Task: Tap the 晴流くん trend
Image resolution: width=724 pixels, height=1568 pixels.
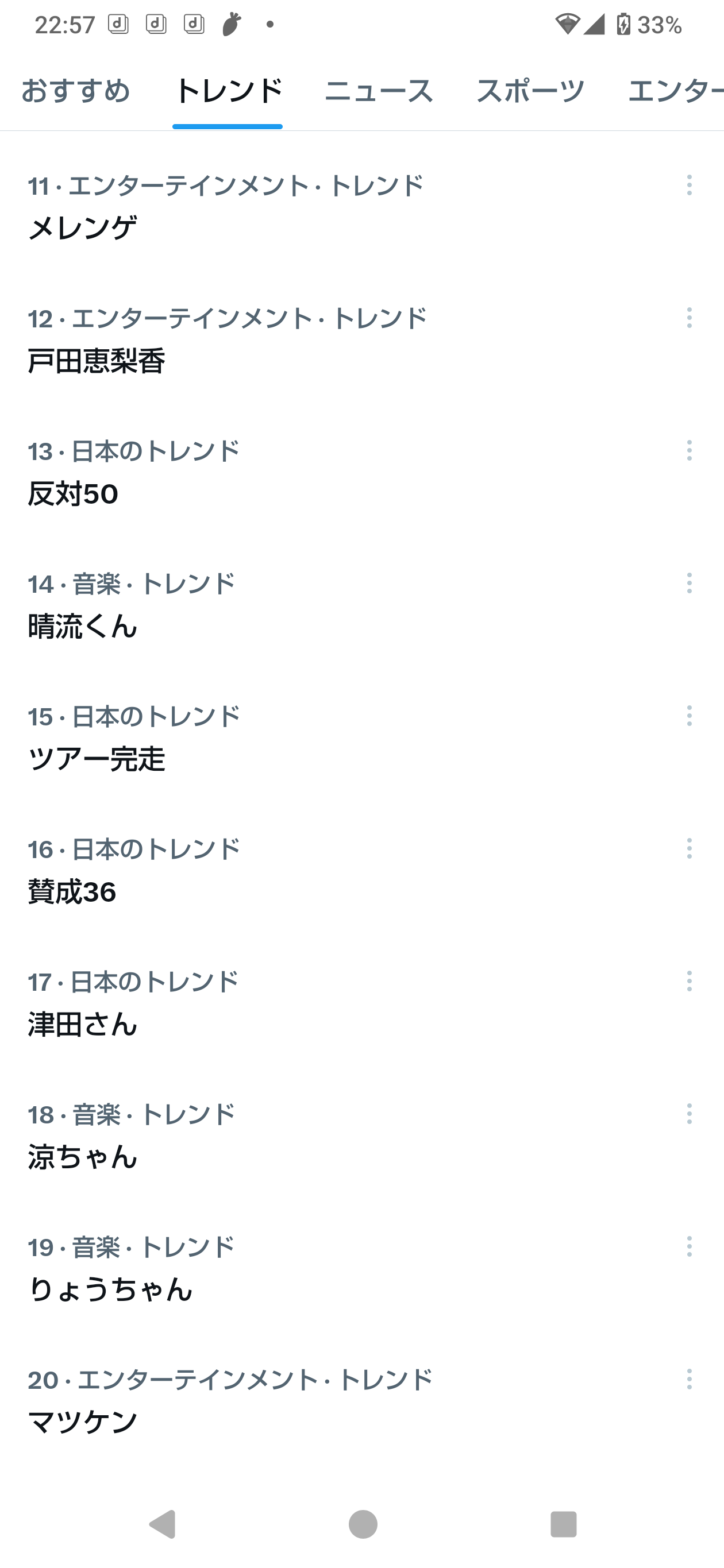Action: [x=83, y=627]
